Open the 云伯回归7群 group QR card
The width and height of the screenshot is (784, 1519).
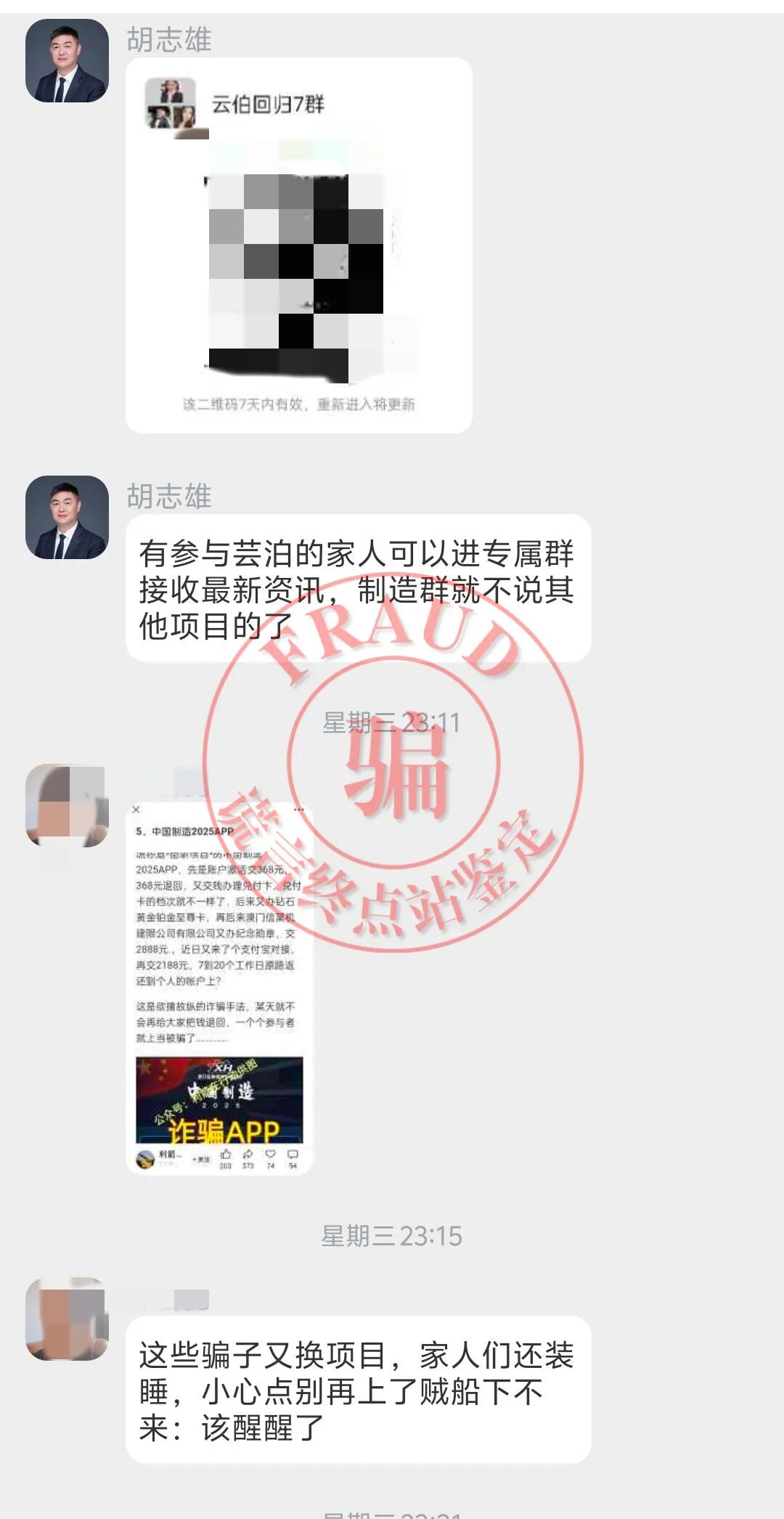tap(298, 247)
